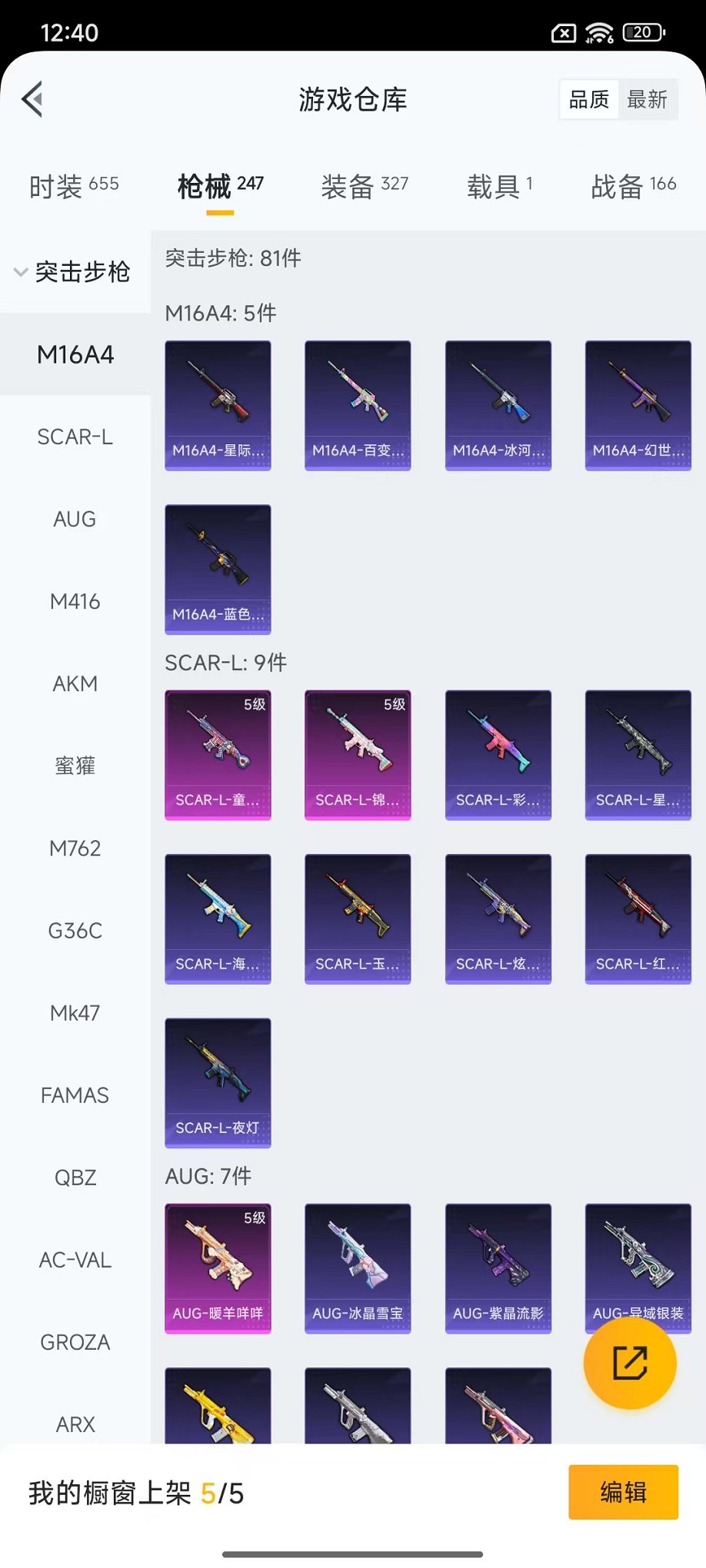Open the SCAR-L-夜灯 skin

pyautogui.click(x=218, y=1082)
